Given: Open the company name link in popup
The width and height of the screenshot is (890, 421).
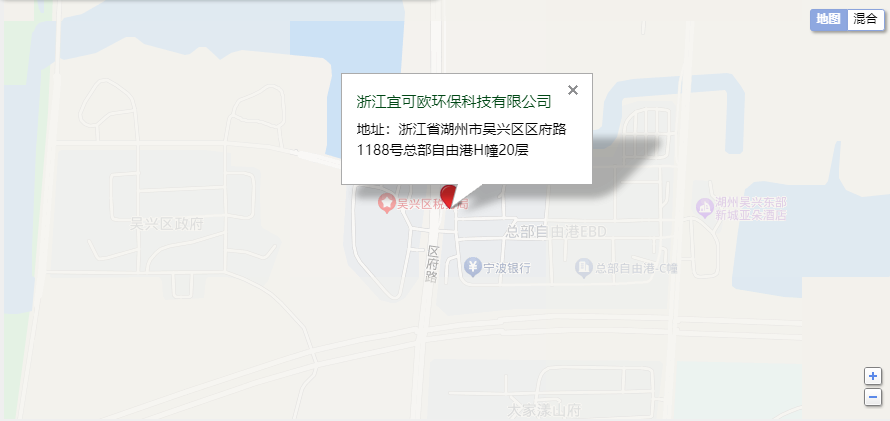Looking at the screenshot, I should (x=454, y=101).
